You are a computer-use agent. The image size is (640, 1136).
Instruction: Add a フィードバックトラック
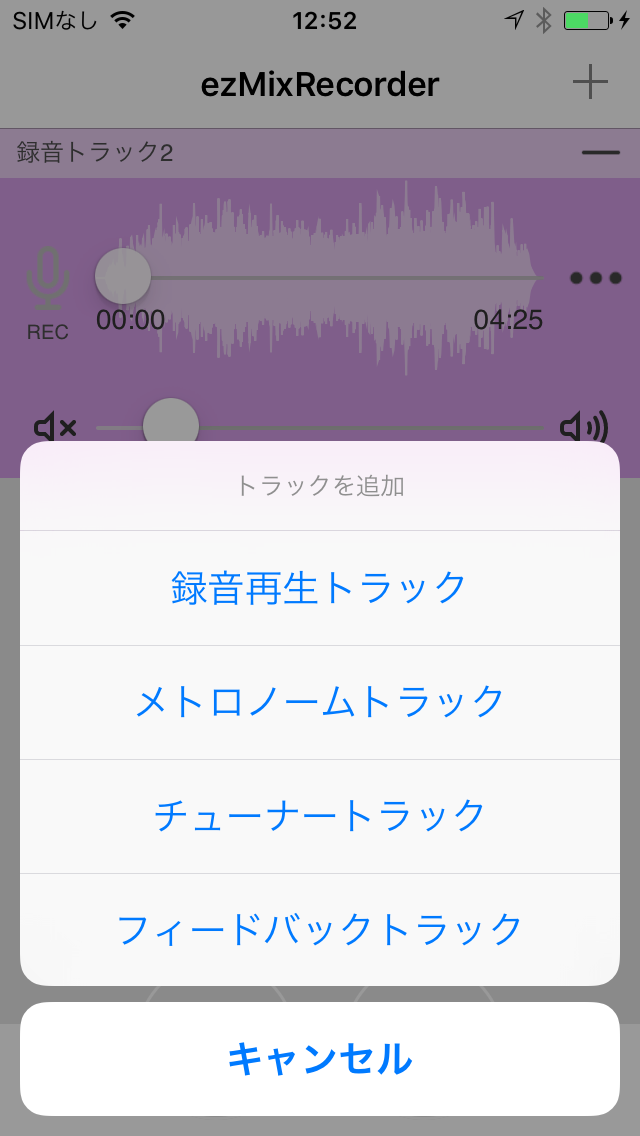coord(320,930)
